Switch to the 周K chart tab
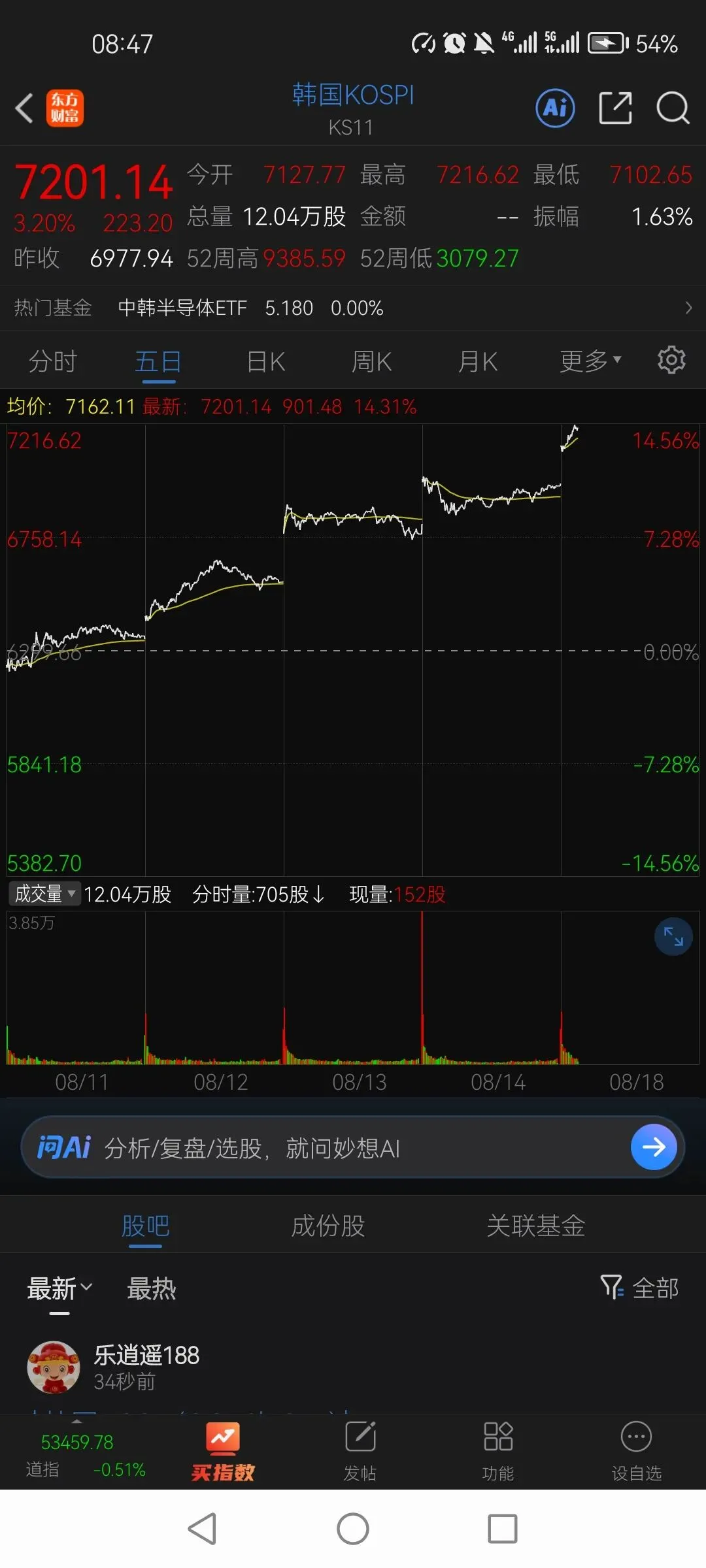 coord(371,361)
